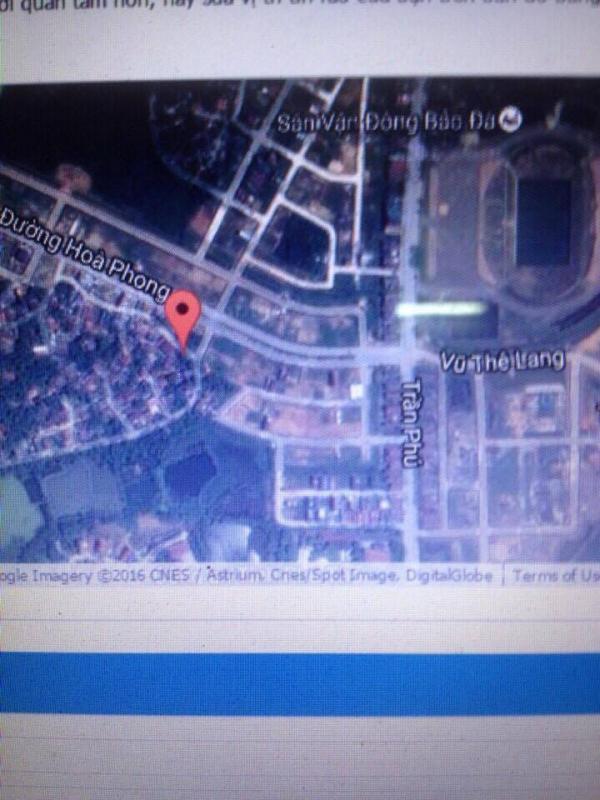Image resolution: width=600 pixels, height=800 pixels.
Task: Tap the red location pin on the map
Action: pos(182,312)
